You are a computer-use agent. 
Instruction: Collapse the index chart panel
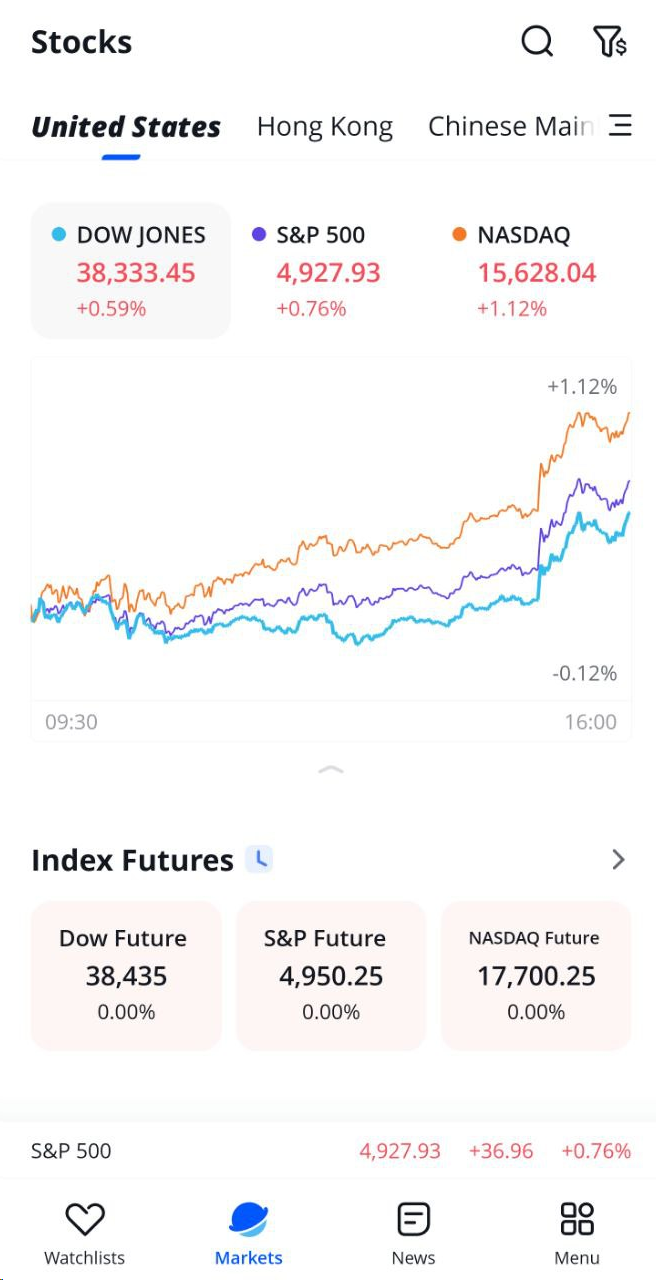pyautogui.click(x=330, y=770)
